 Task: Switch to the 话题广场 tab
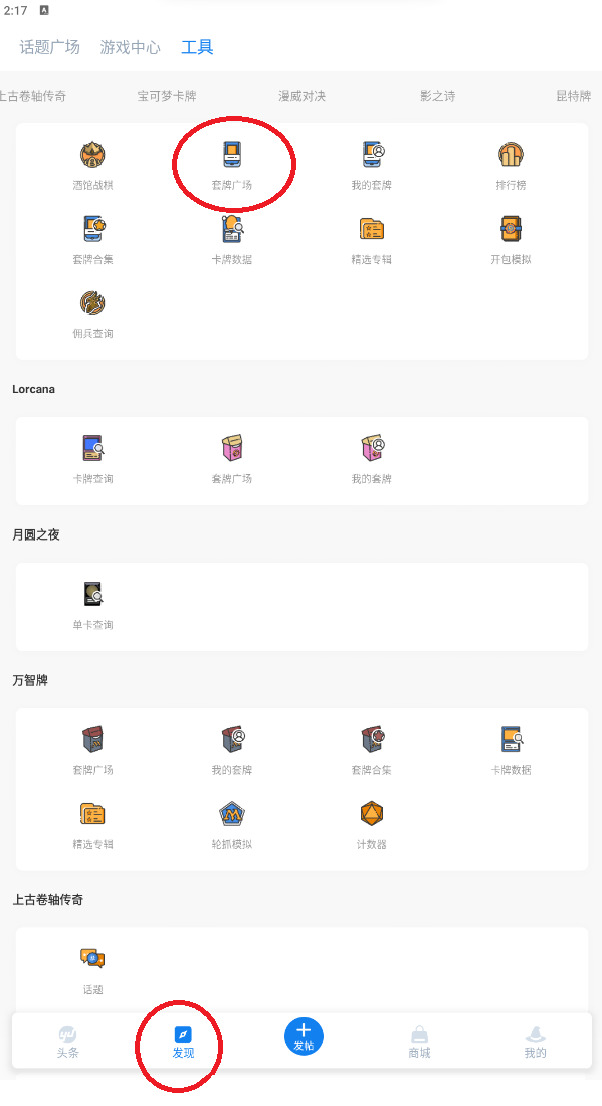coord(49,47)
